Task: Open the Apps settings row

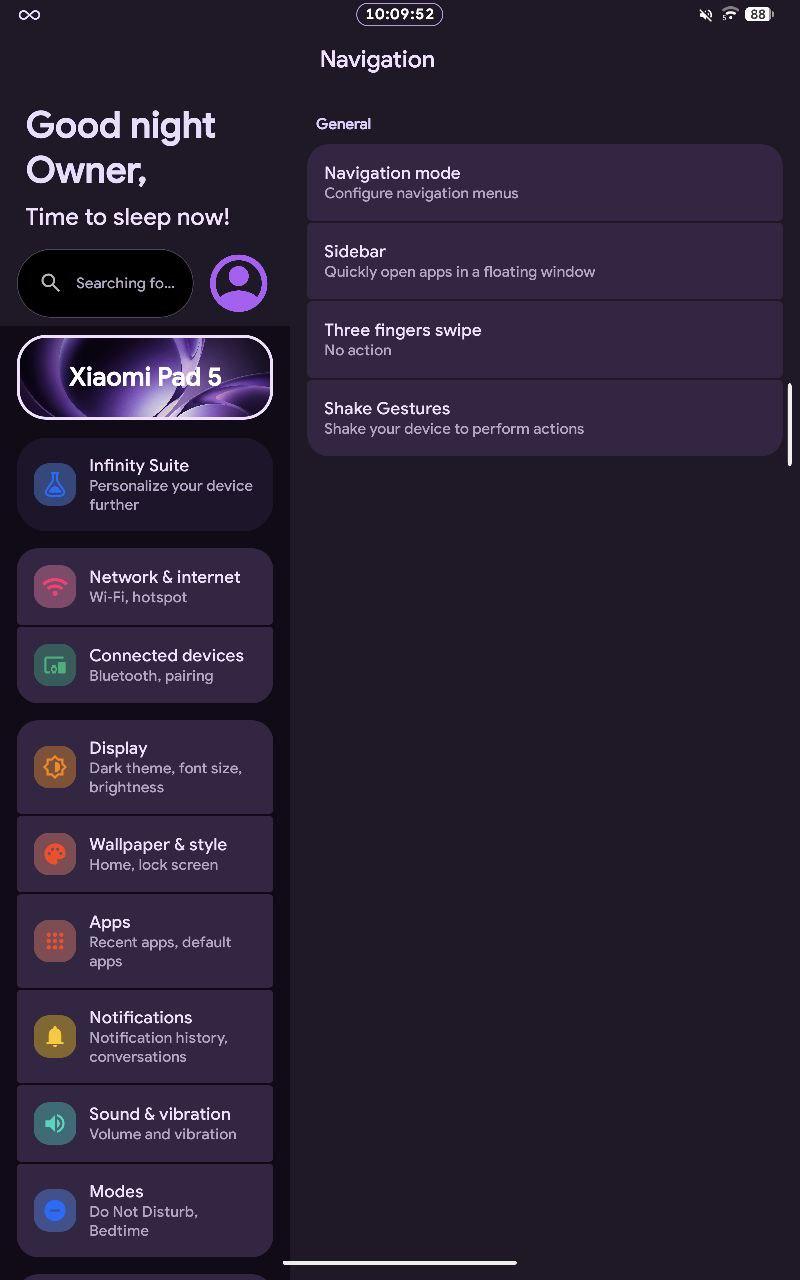Action: click(145, 941)
